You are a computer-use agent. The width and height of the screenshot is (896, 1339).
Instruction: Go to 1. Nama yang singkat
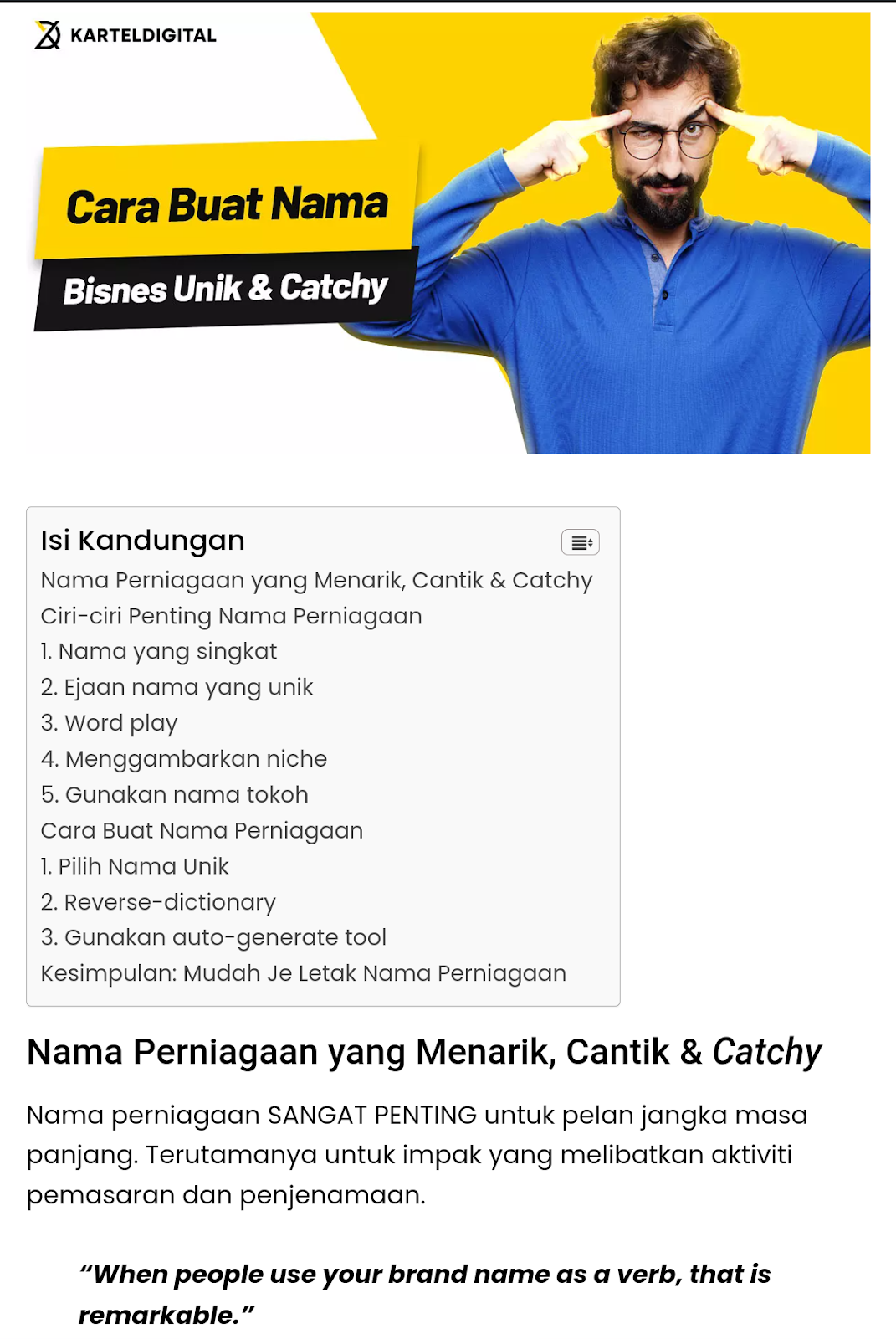[159, 651]
